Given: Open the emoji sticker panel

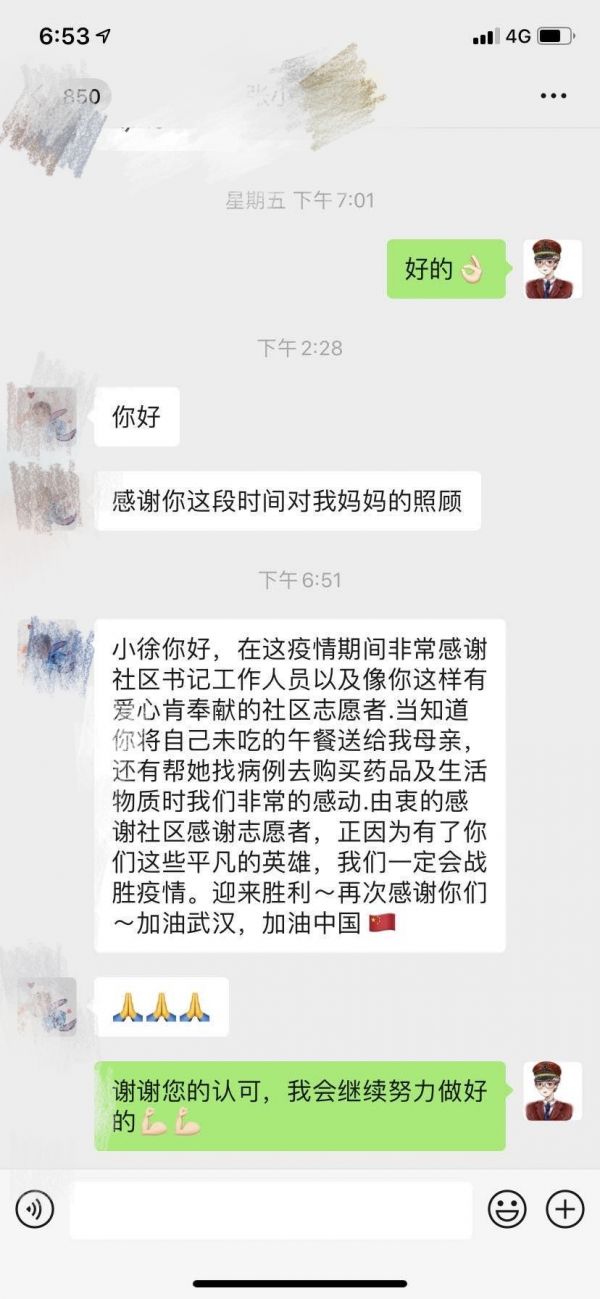Looking at the screenshot, I should point(507,1210).
